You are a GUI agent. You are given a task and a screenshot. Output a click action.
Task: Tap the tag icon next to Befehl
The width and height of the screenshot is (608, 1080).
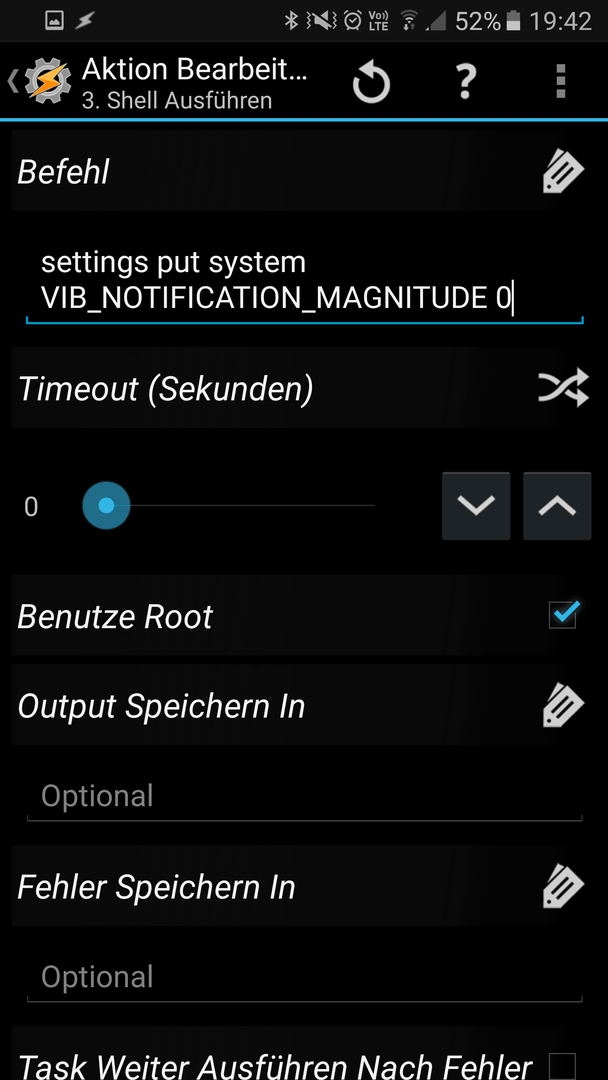tap(563, 171)
